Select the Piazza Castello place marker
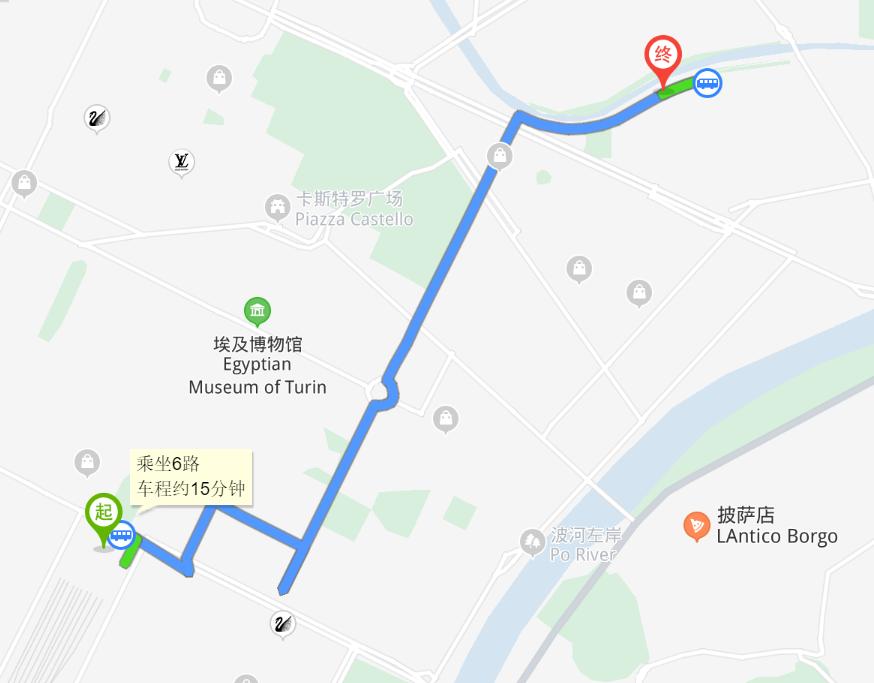The height and width of the screenshot is (683, 874). [x=276, y=207]
